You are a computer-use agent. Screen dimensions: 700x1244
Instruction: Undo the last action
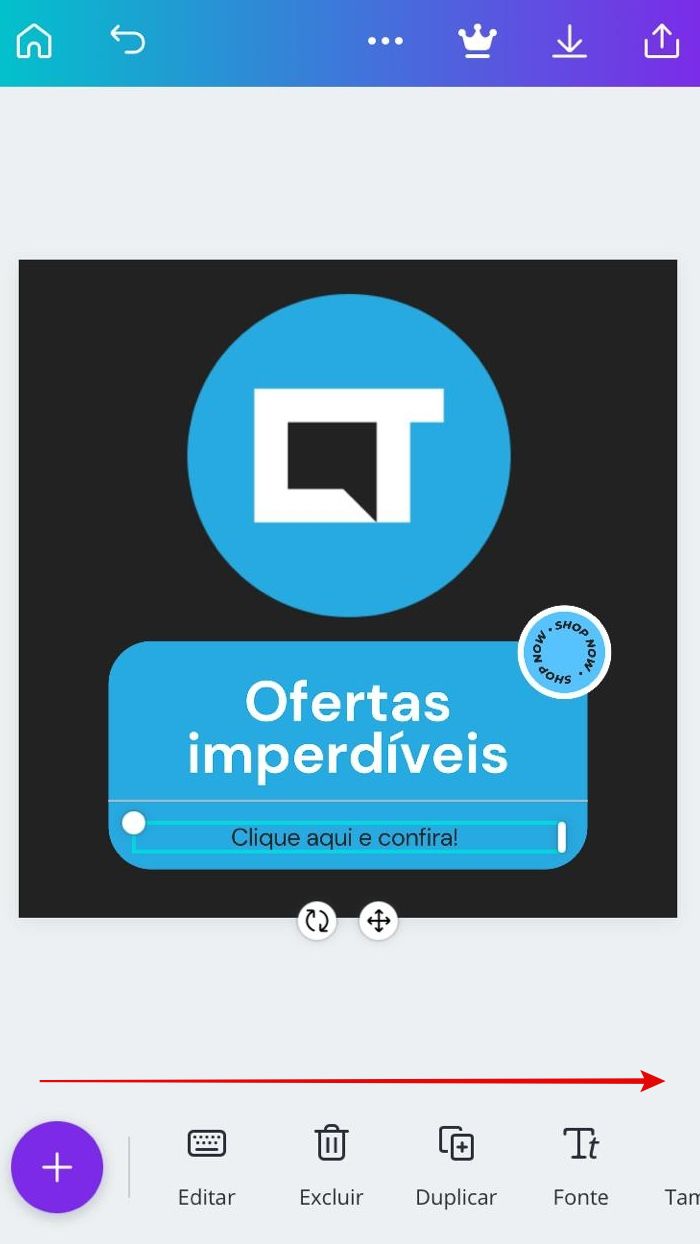tap(128, 41)
